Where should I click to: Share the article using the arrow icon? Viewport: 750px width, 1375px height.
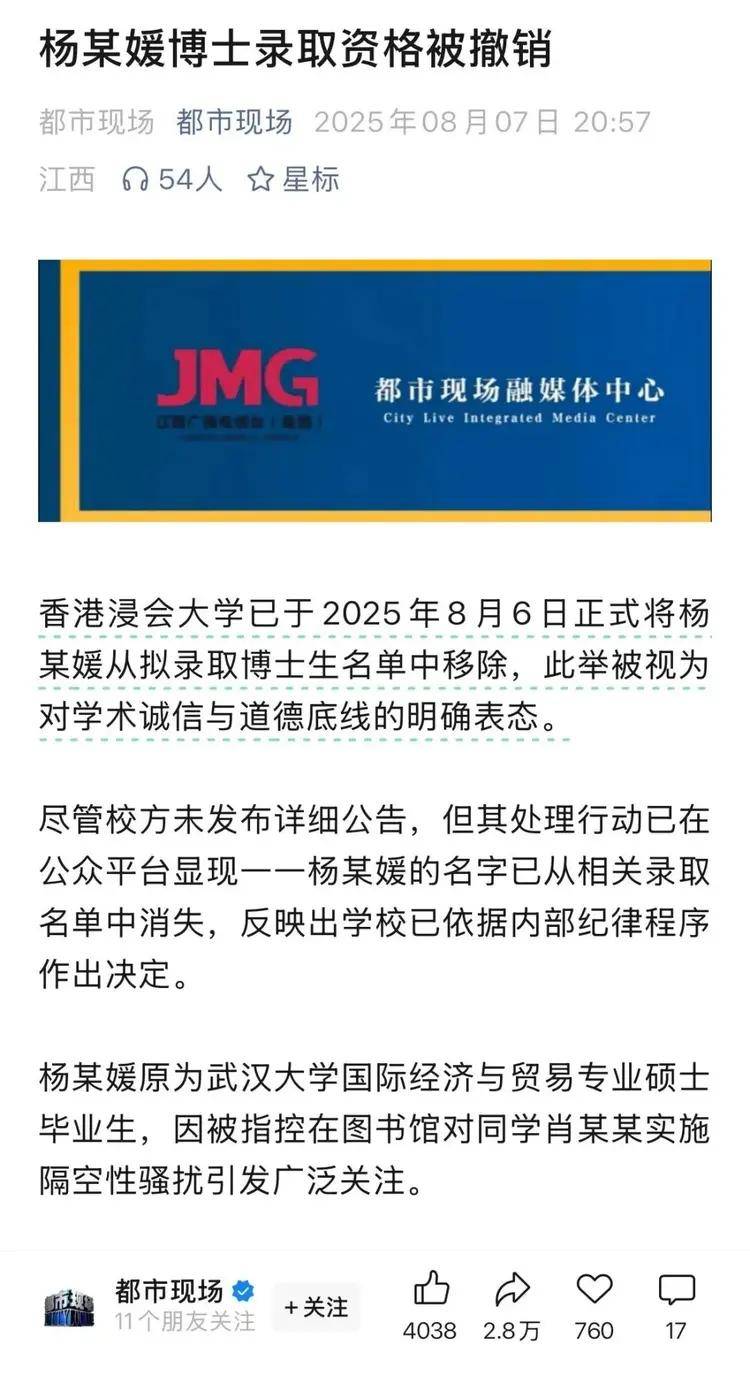[x=512, y=1290]
